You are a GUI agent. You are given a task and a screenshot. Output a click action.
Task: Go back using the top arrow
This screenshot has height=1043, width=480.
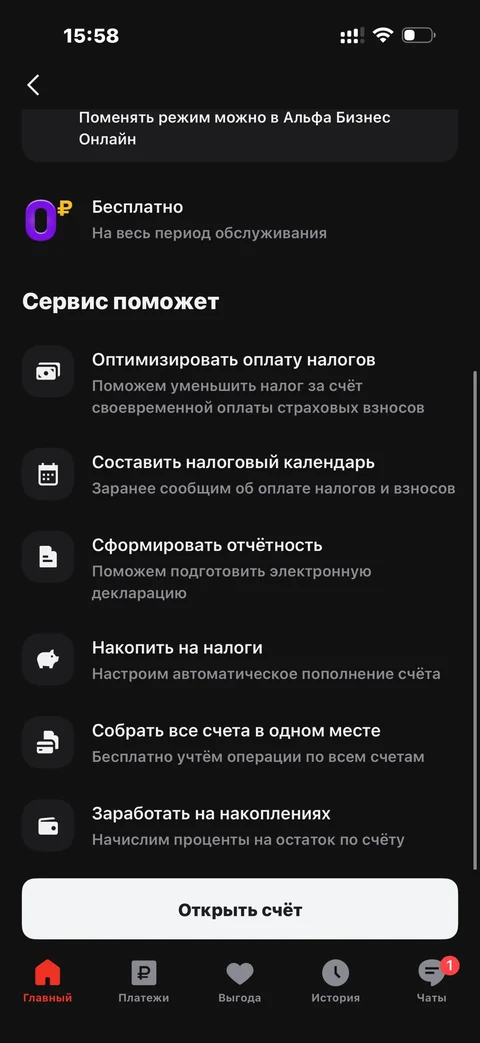(33, 85)
